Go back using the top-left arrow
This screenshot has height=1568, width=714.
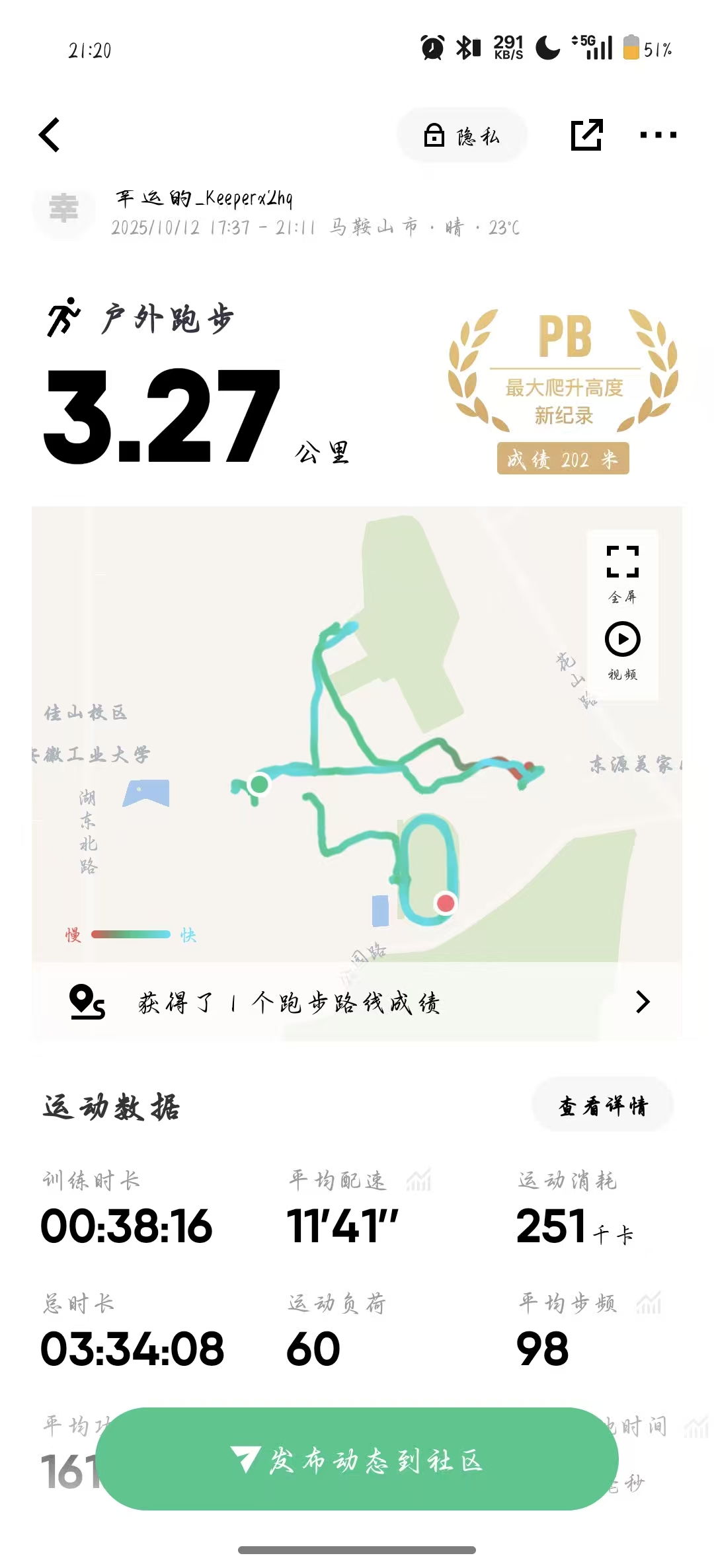point(50,135)
